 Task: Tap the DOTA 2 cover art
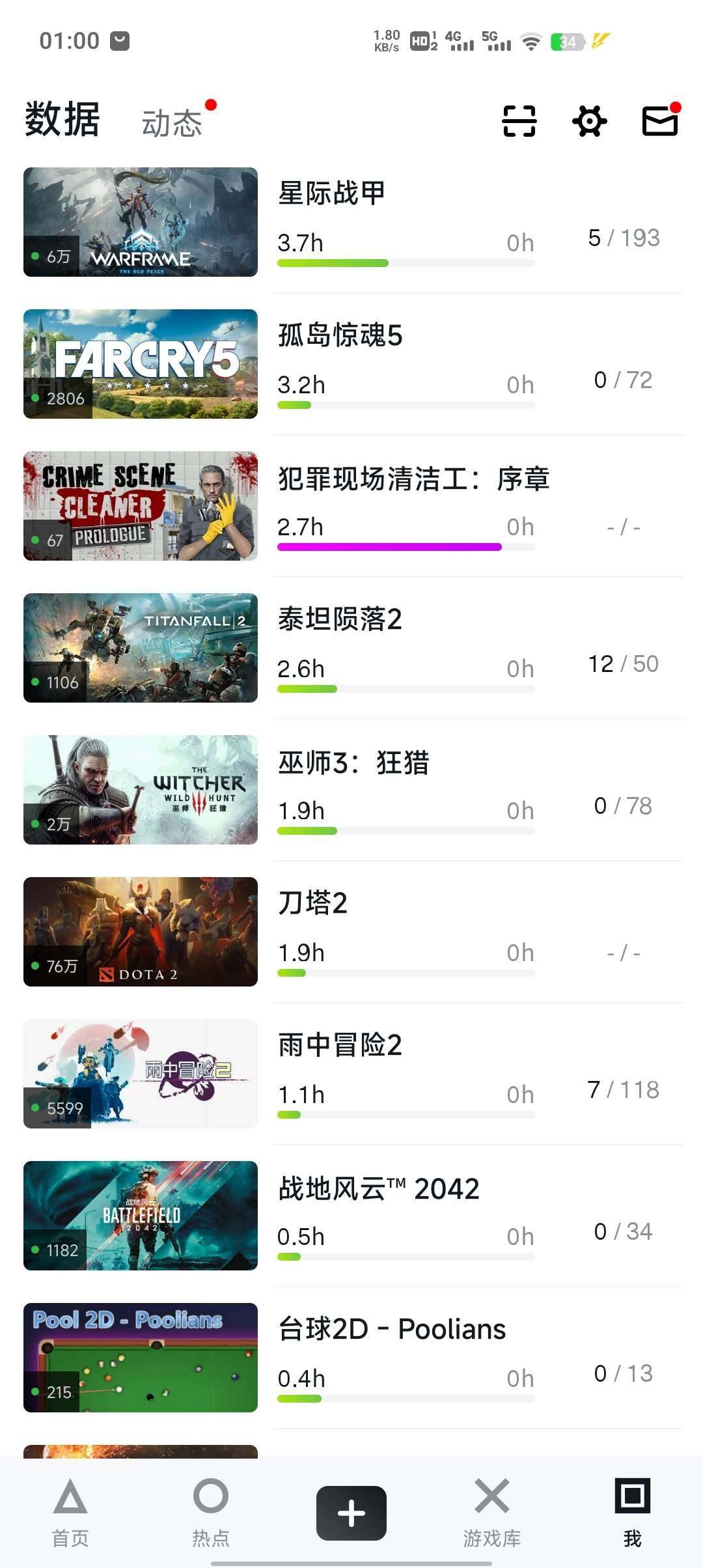pyautogui.click(x=140, y=932)
